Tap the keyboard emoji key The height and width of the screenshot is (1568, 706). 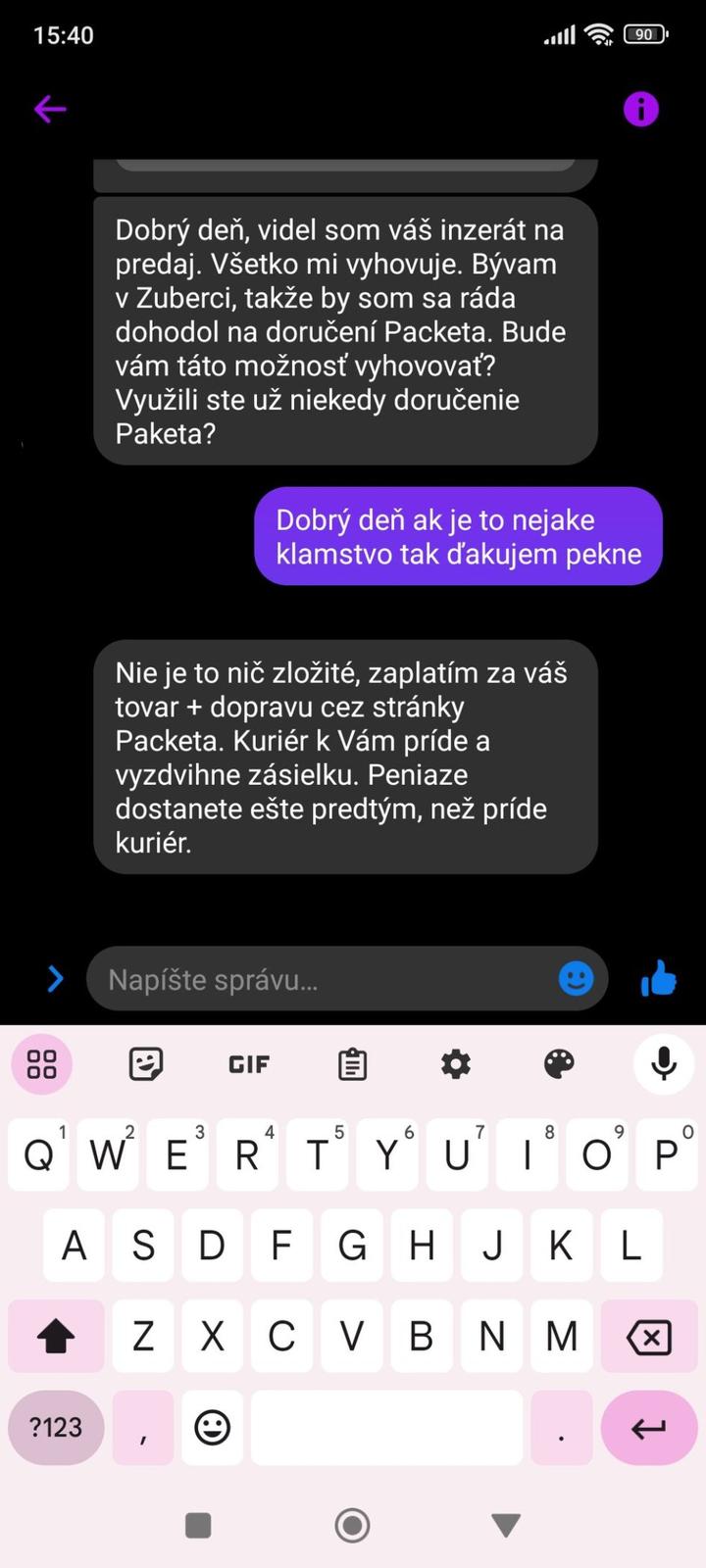(x=212, y=1427)
